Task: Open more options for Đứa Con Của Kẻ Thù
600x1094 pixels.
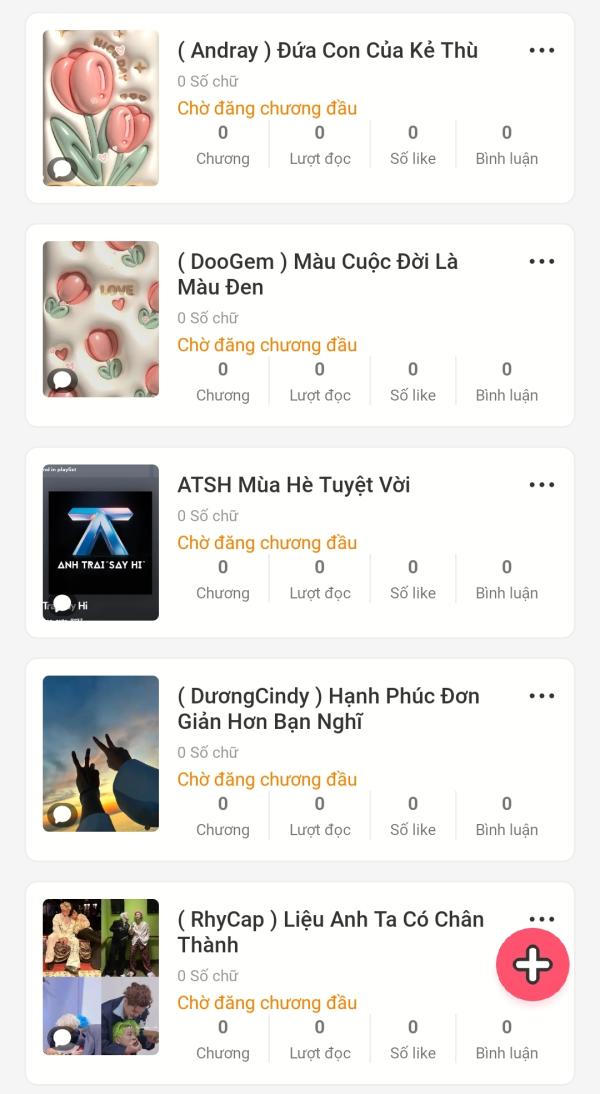Action: 541,50
